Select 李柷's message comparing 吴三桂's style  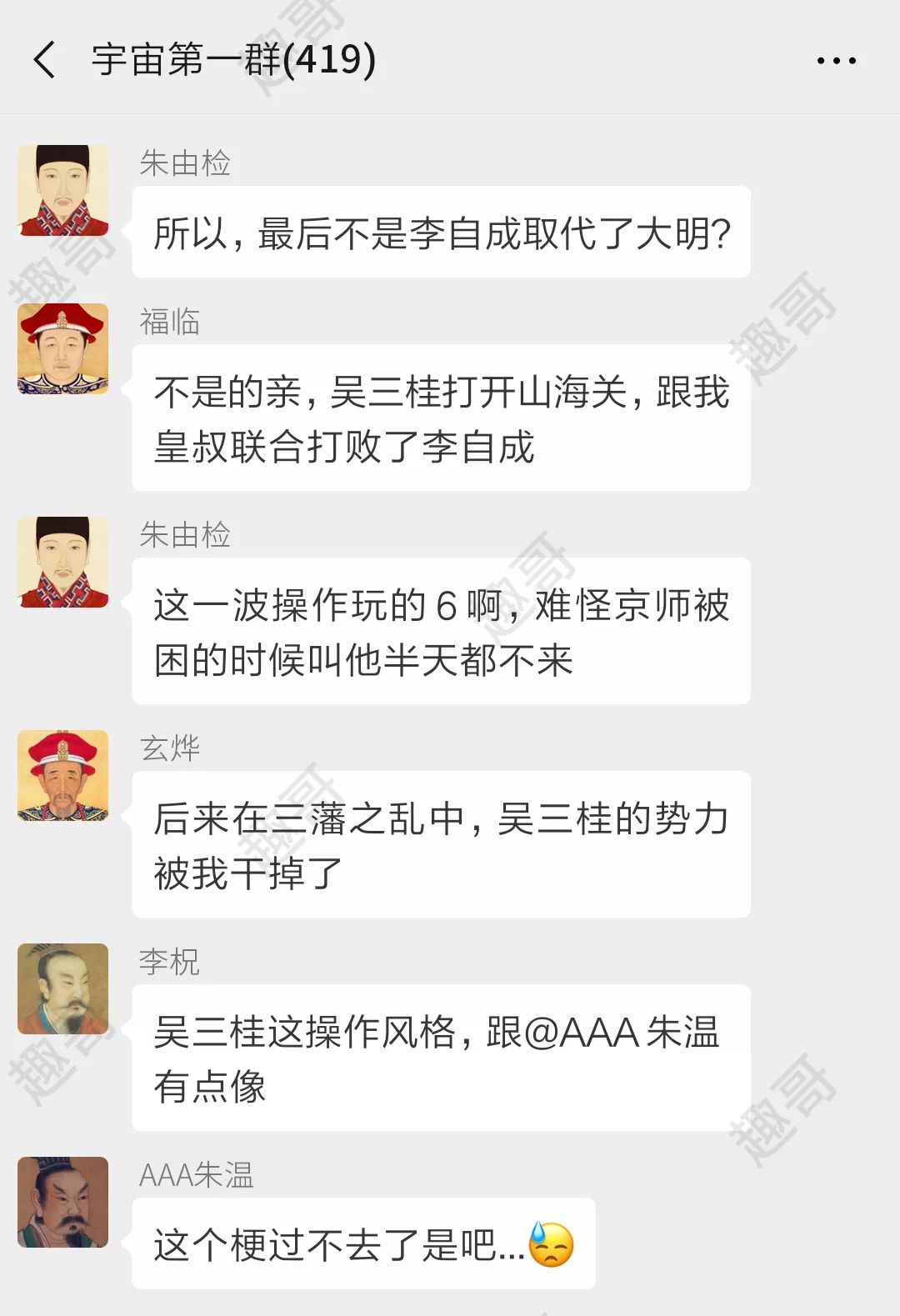coord(442,1058)
